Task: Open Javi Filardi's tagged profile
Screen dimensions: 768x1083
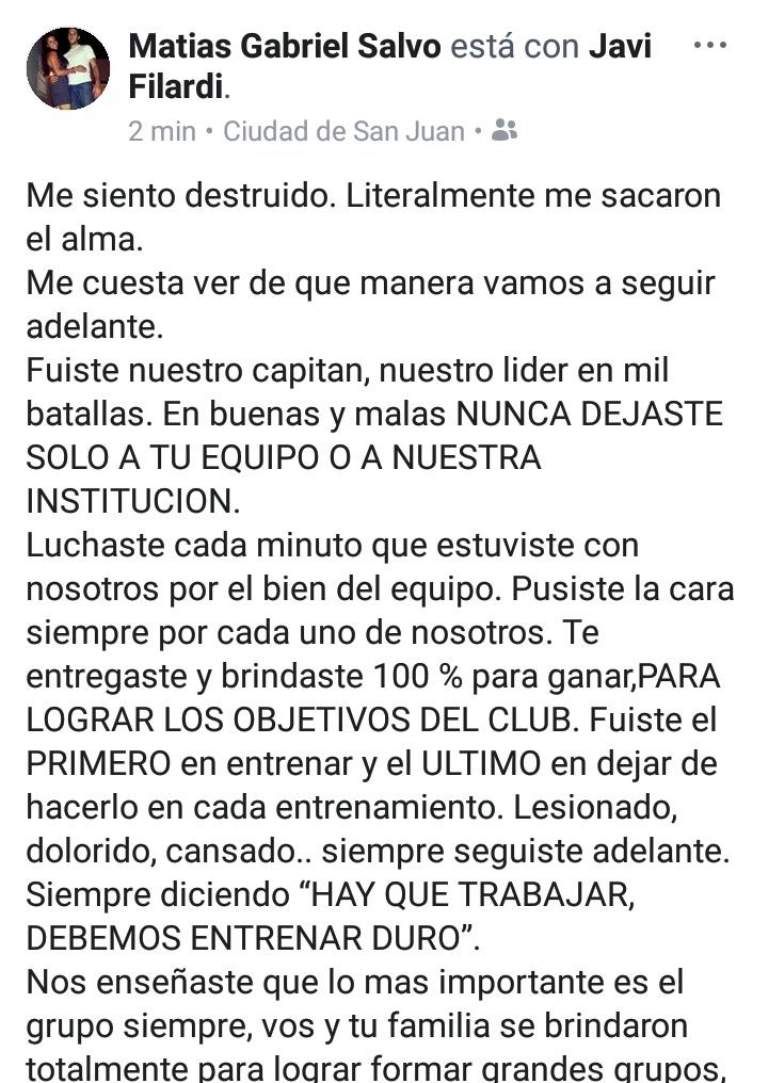Action: click(x=619, y=47)
